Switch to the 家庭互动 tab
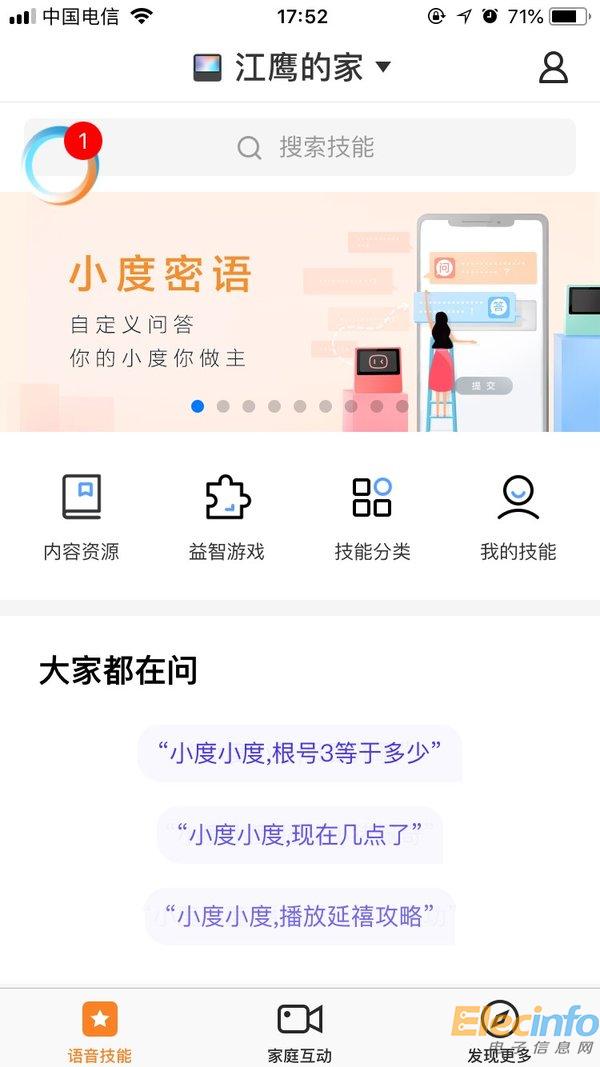The width and height of the screenshot is (600, 1067). [300, 1031]
